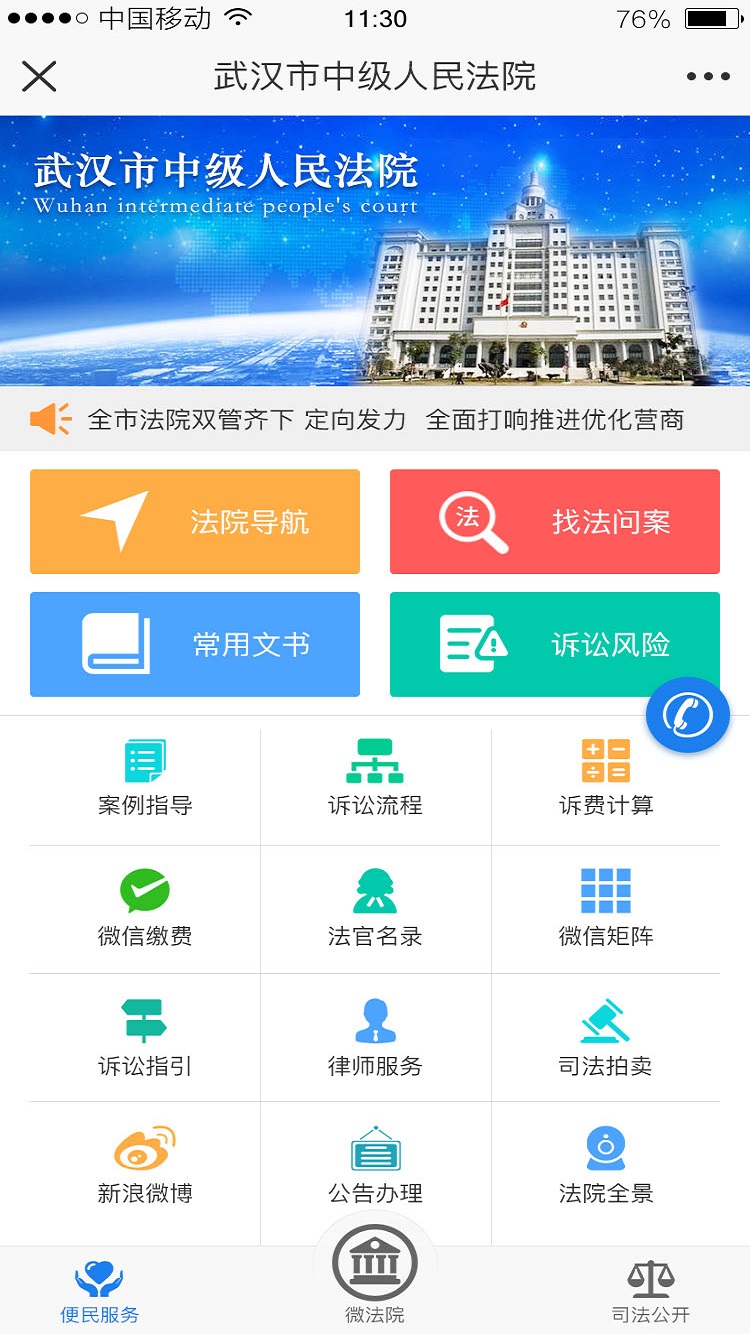Open the 诉费计算 fee calculator

[x=606, y=779]
